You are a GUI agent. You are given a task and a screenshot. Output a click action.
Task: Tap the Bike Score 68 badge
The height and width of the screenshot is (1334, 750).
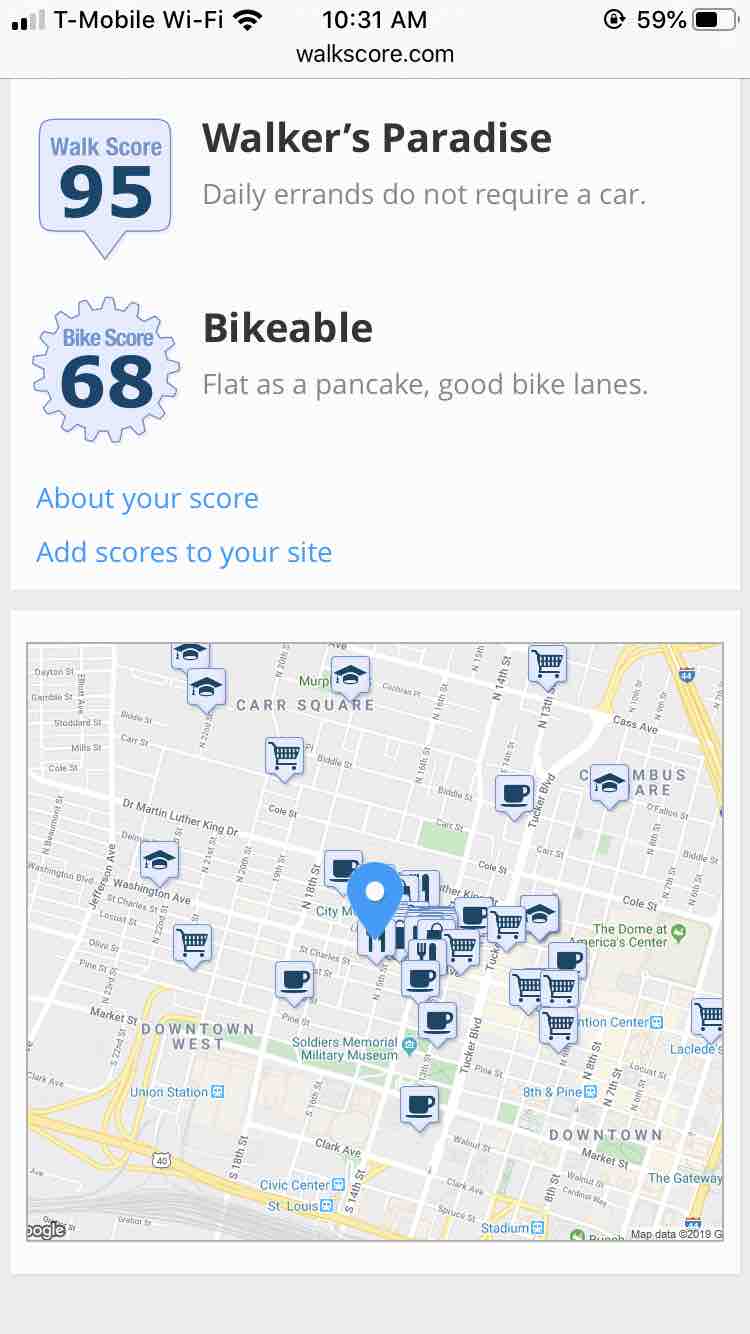tap(106, 369)
